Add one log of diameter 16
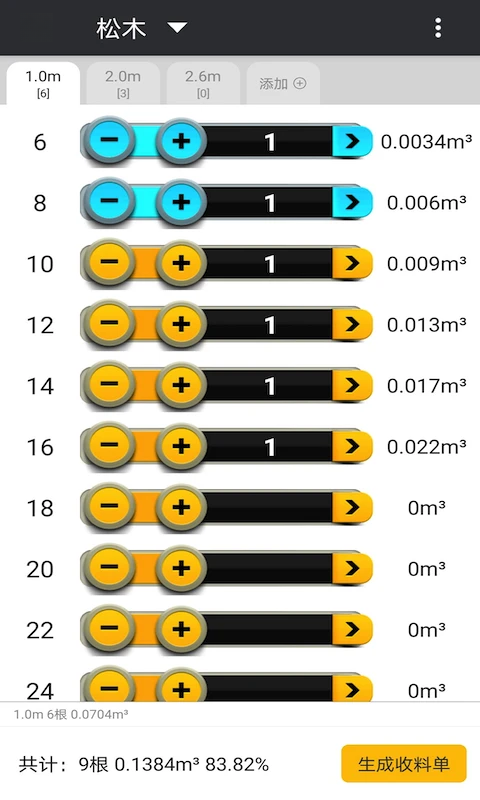Viewport: 480px width, 800px height. 181,445
